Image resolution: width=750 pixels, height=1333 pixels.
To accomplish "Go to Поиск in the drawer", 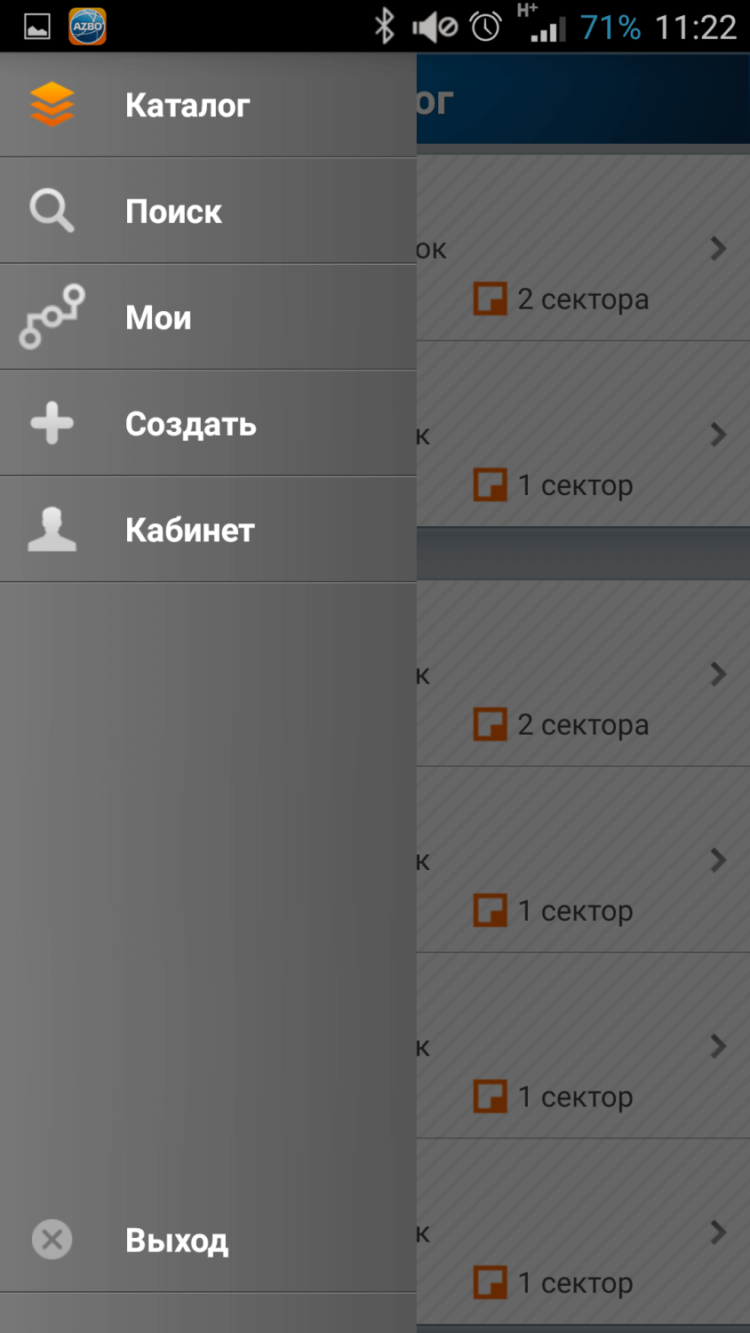I will click(174, 211).
